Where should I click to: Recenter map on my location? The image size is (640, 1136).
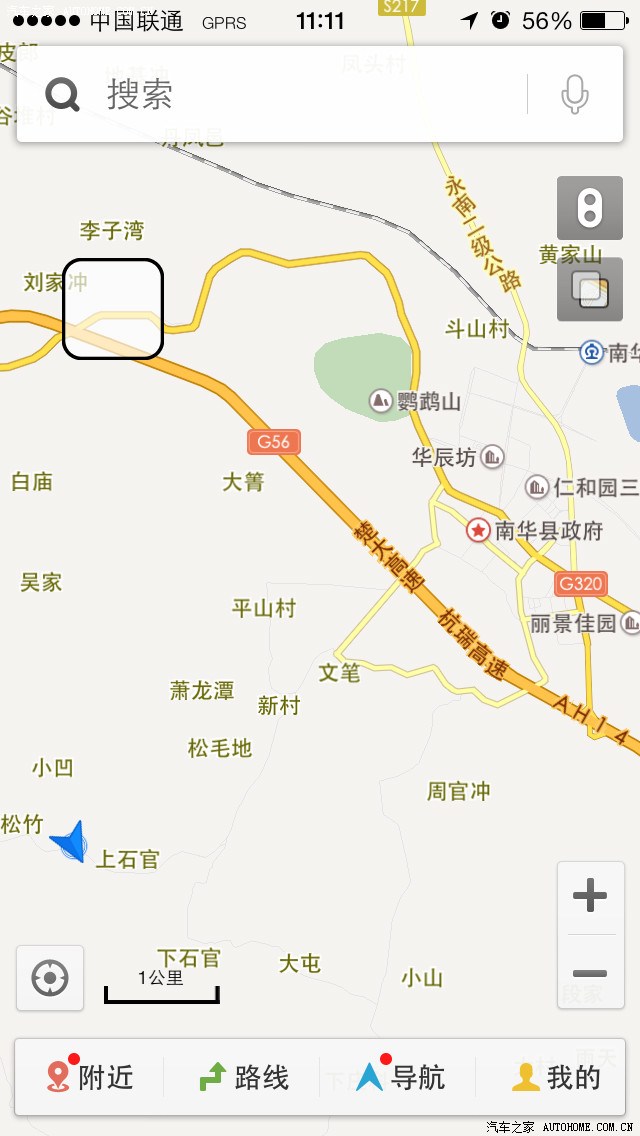[x=50, y=978]
